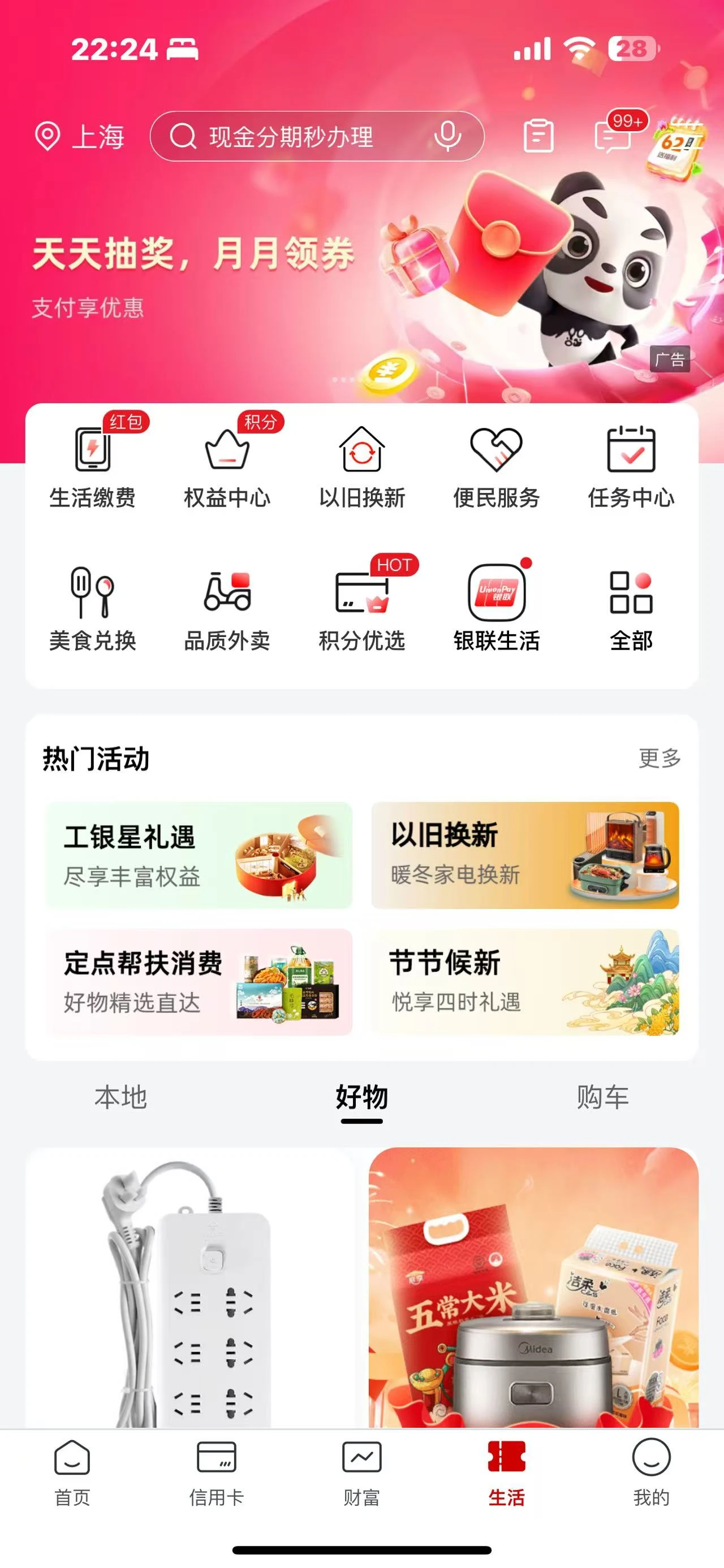View 更多 hot activities
The image size is (724, 1568).
coord(660,759)
